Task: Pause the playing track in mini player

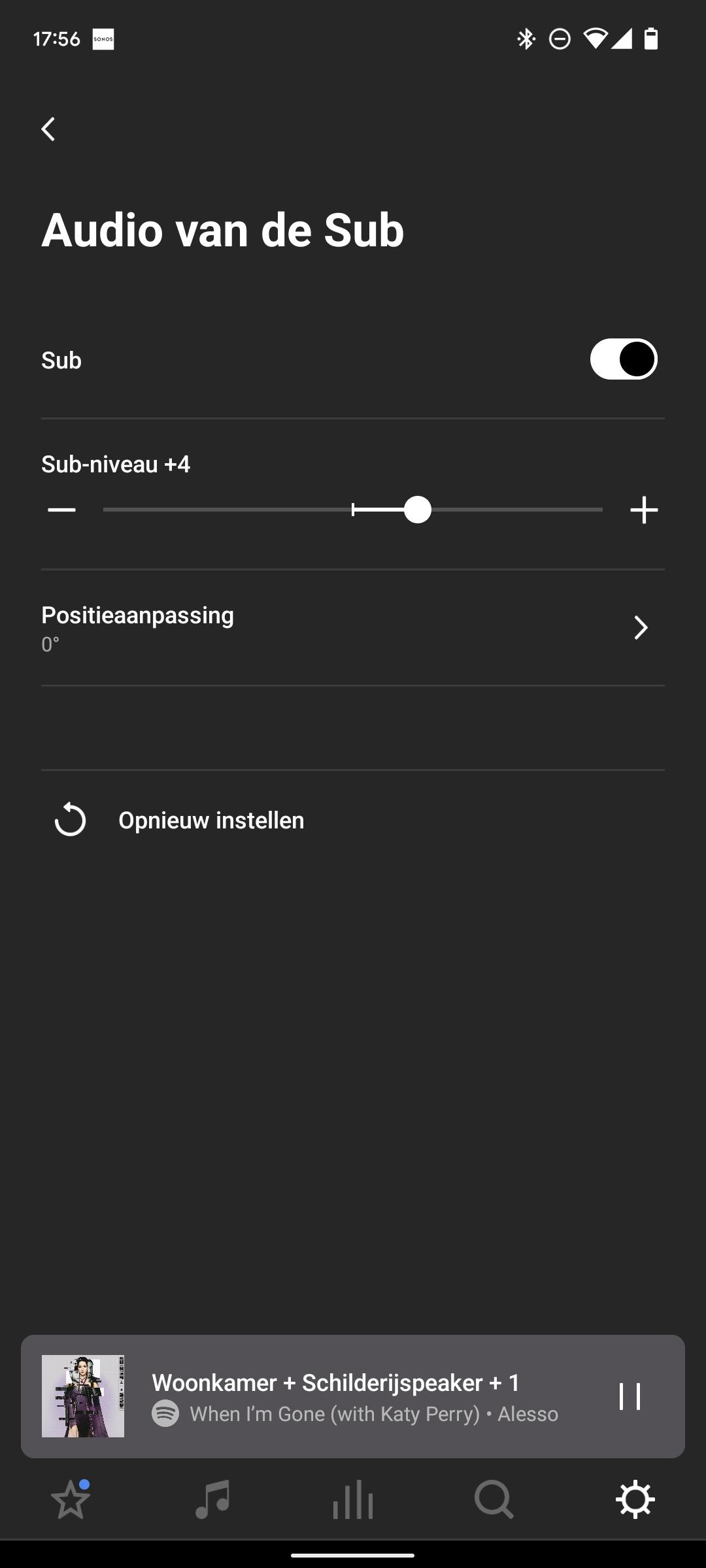Action: pyautogui.click(x=630, y=1396)
